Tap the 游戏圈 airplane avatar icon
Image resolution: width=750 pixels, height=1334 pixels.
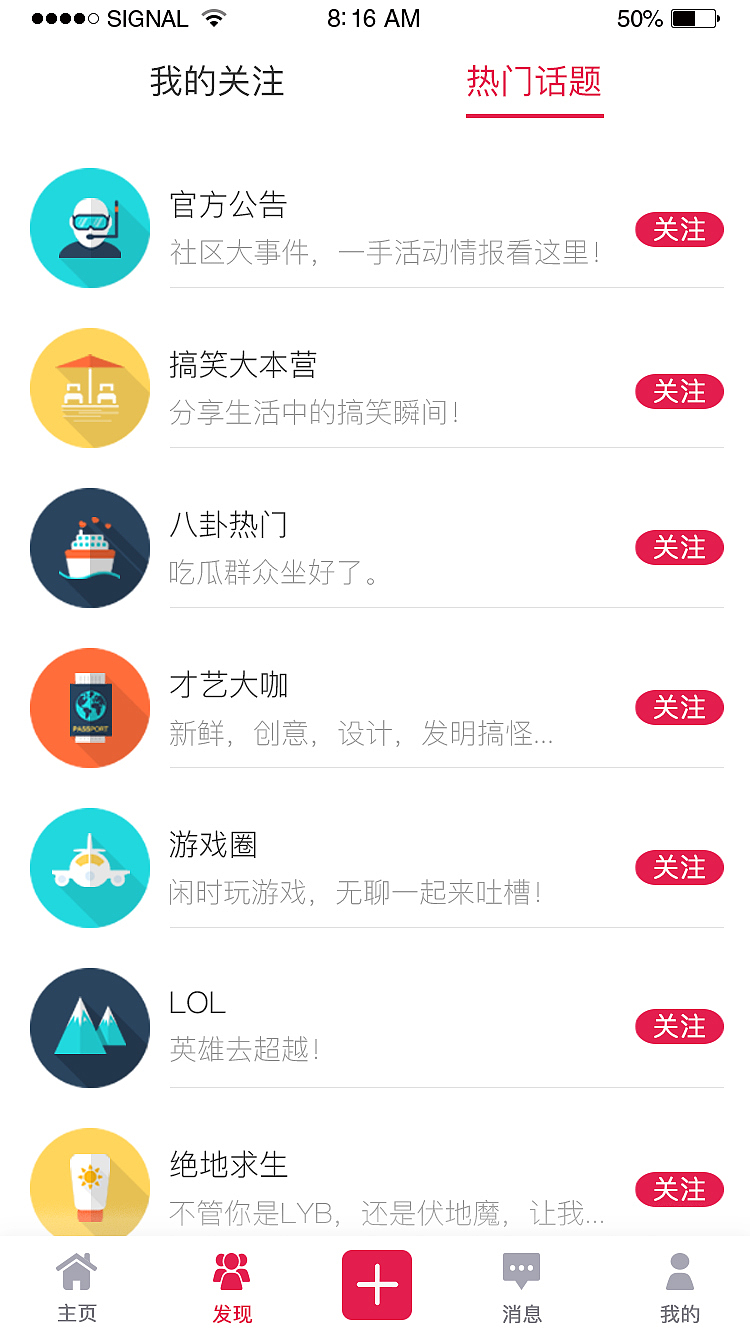click(90, 868)
